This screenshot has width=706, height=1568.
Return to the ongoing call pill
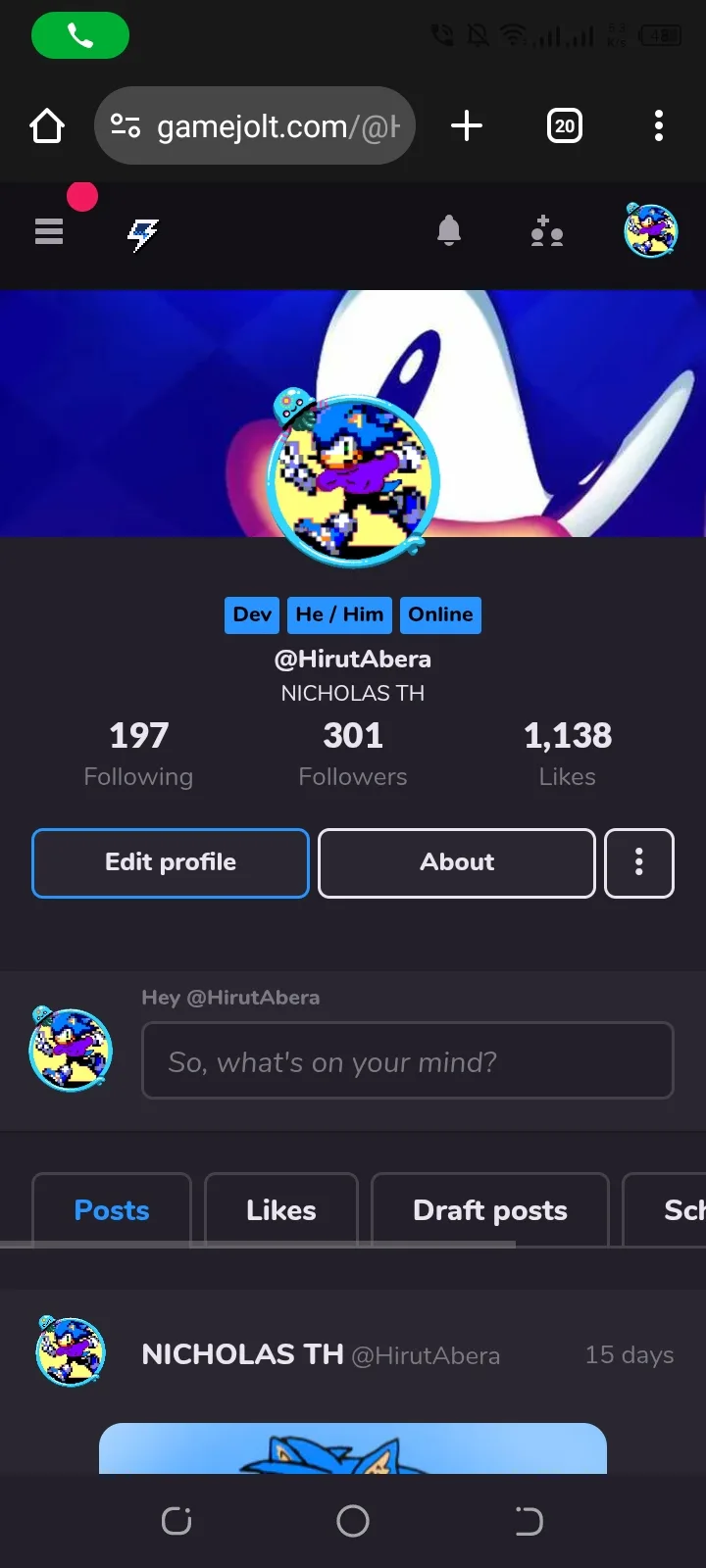coord(80,36)
